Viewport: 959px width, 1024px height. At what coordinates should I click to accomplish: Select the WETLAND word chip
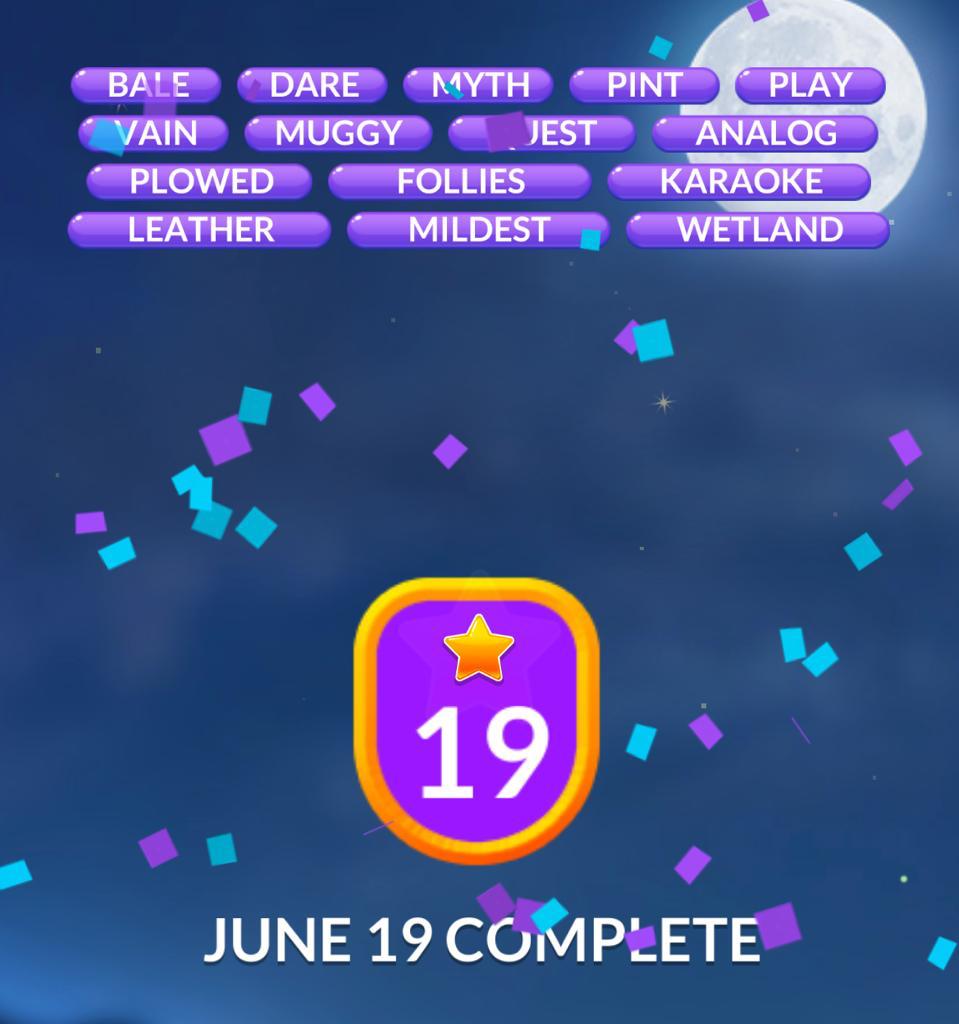coord(758,230)
